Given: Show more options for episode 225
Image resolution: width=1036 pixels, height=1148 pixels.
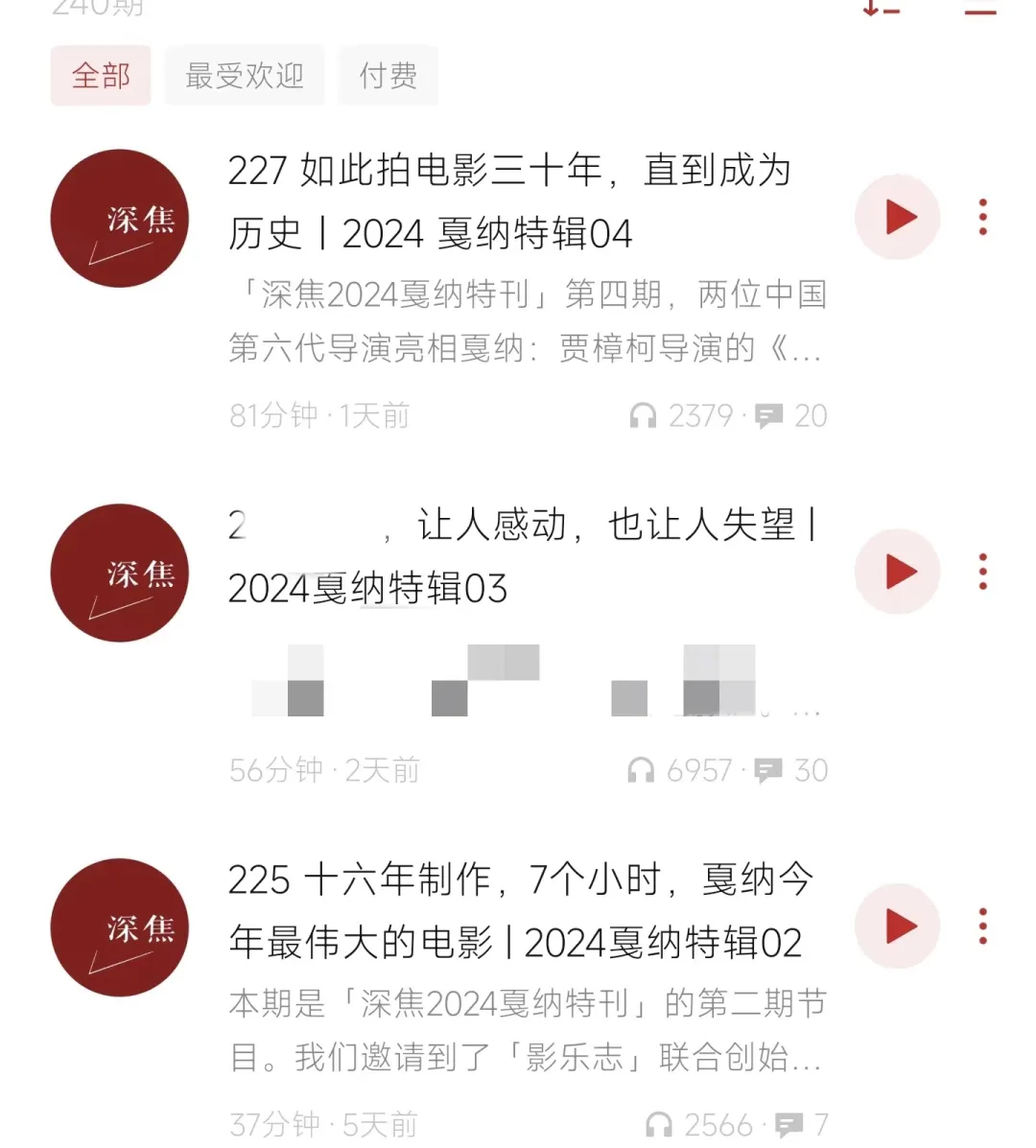Looking at the screenshot, I should point(982,926).
